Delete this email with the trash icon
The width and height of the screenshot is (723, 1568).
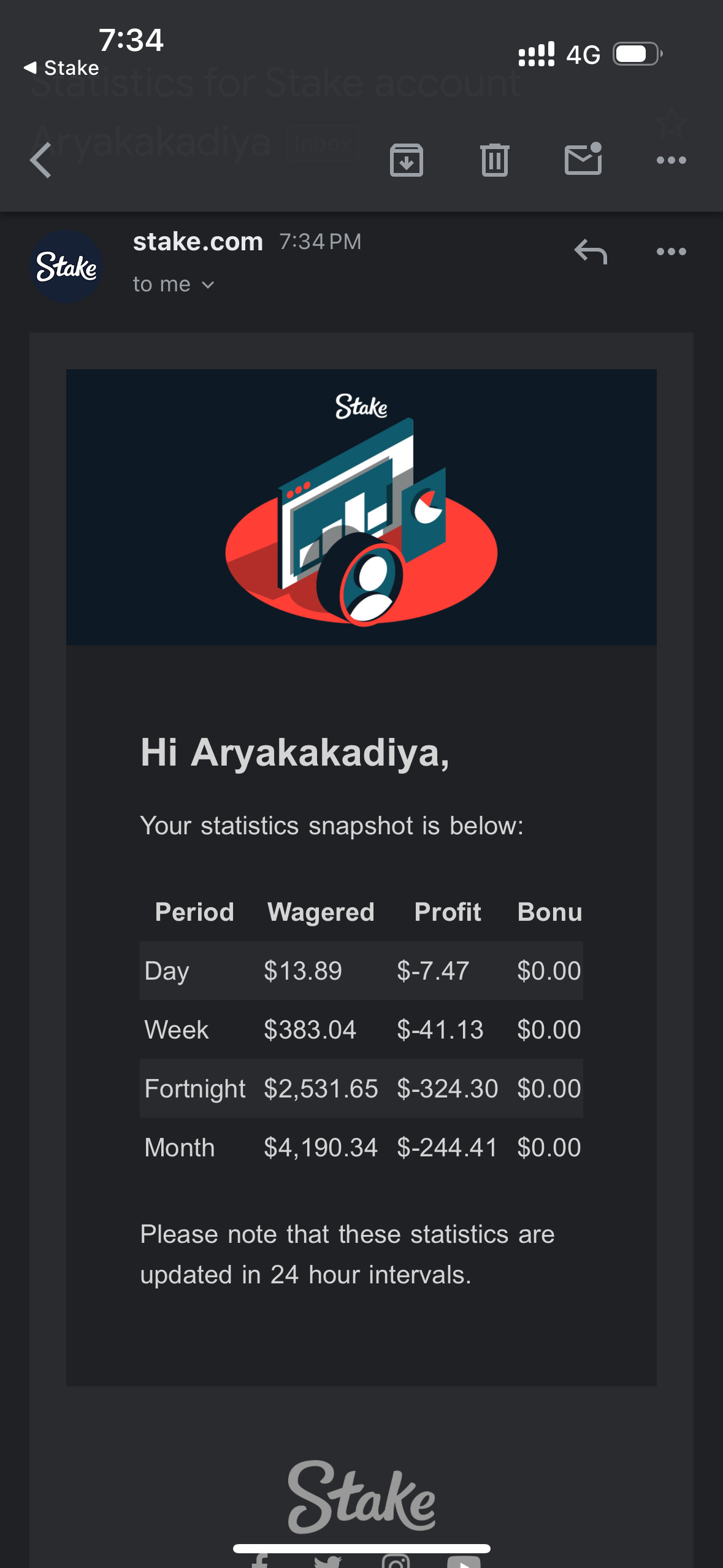495,160
